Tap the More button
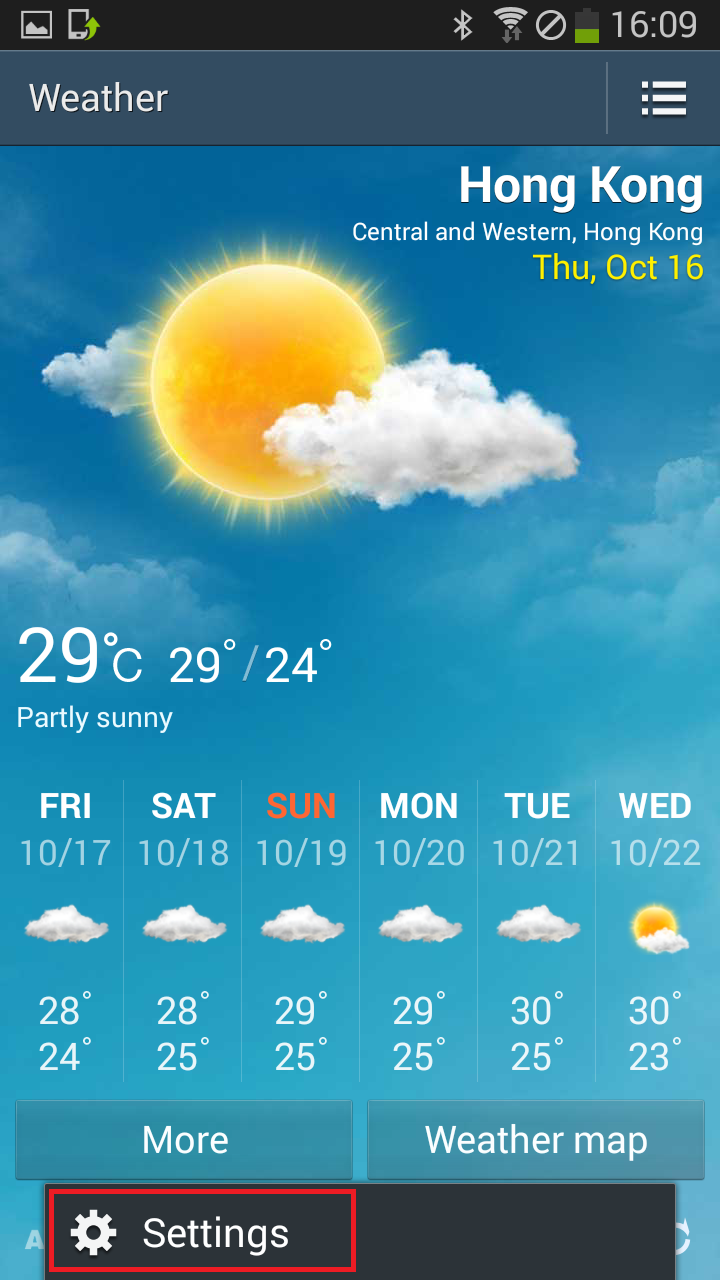This screenshot has height=1280, width=720. [184, 1140]
